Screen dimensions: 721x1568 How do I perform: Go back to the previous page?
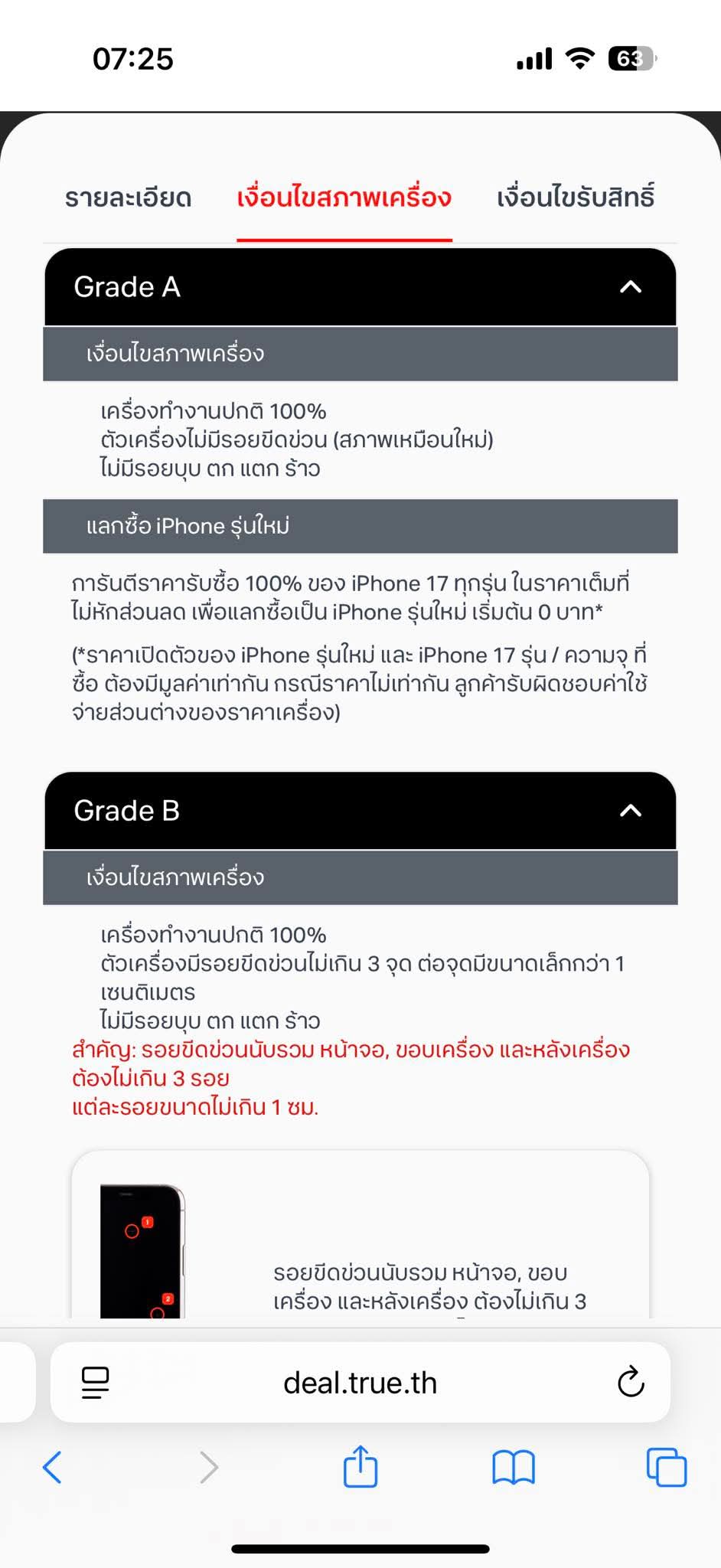click(52, 1467)
